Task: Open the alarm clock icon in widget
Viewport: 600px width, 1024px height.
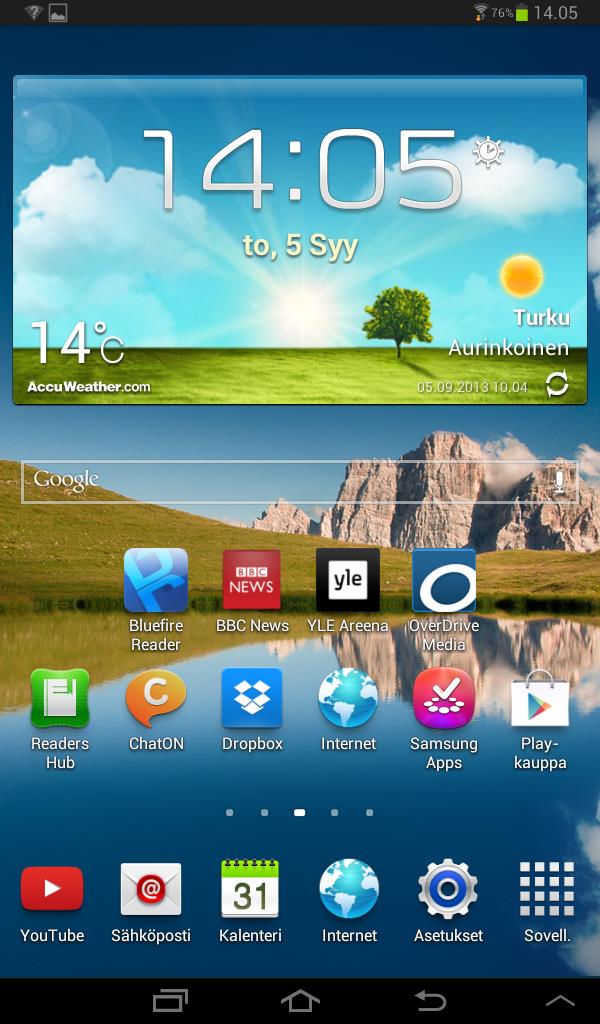Action: click(488, 151)
